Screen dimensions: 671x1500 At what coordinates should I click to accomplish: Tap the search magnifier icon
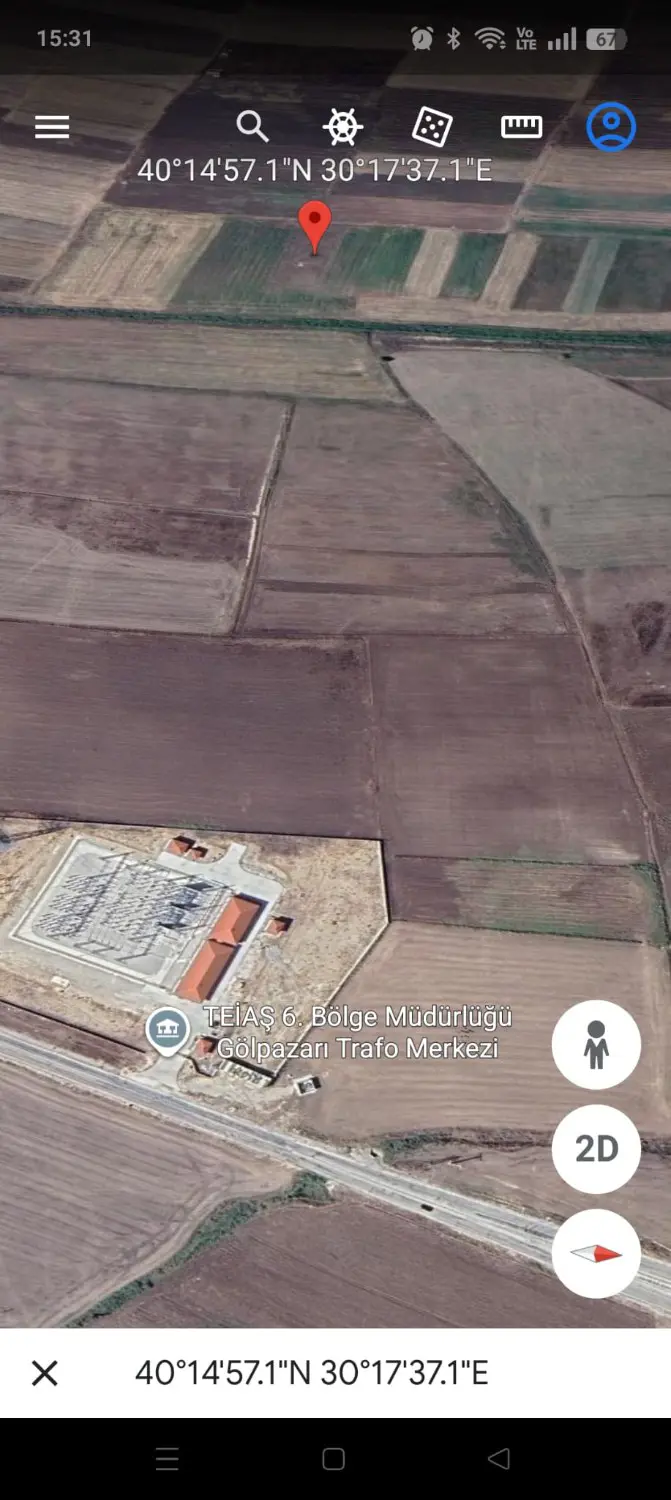pos(253,127)
